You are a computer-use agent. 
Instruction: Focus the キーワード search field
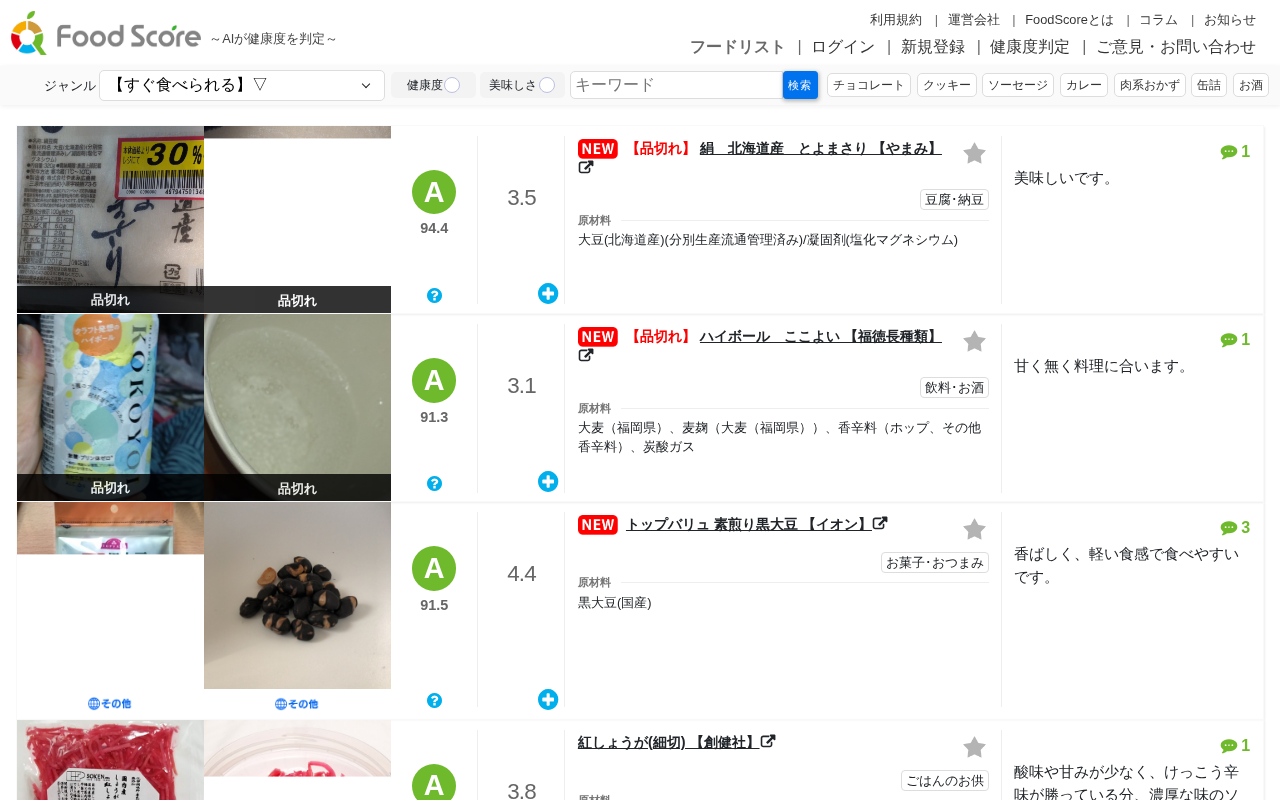pos(676,85)
